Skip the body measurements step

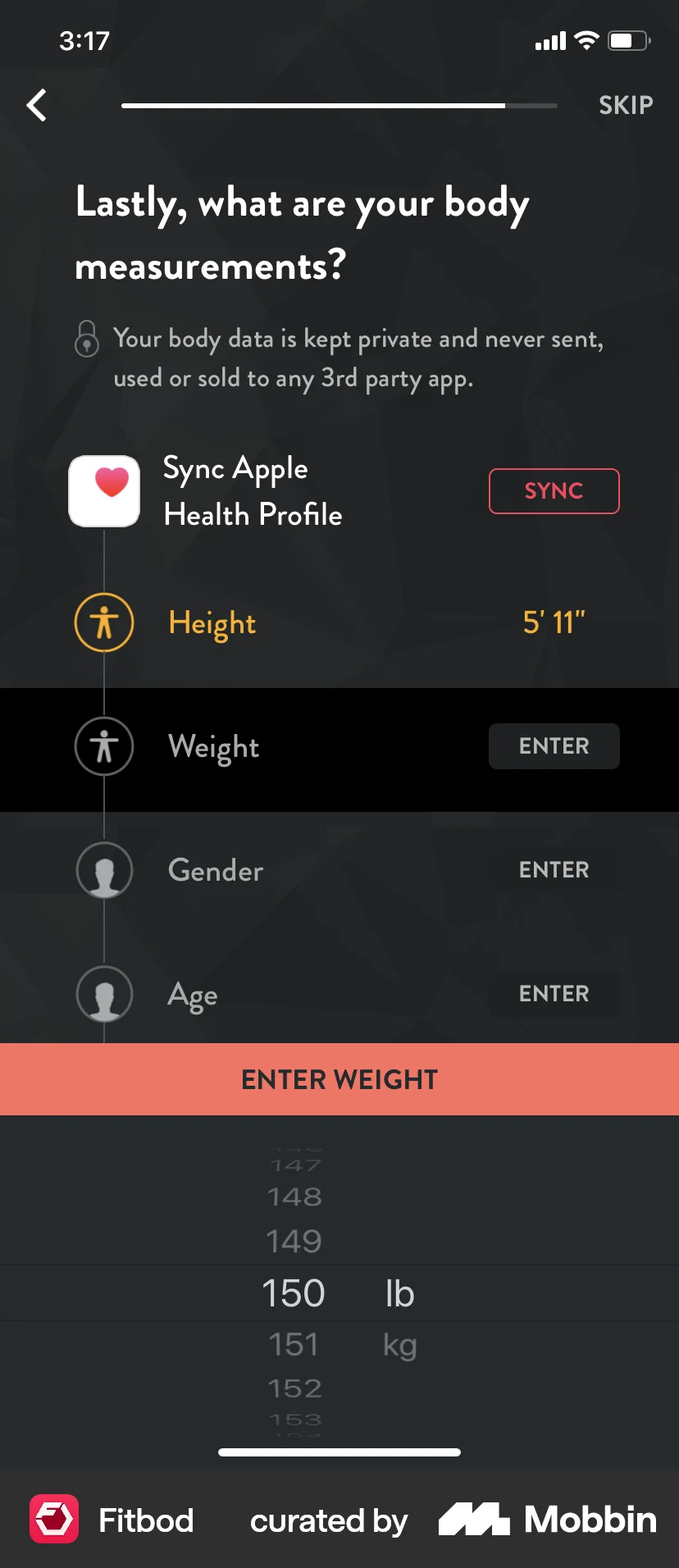[x=625, y=105]
